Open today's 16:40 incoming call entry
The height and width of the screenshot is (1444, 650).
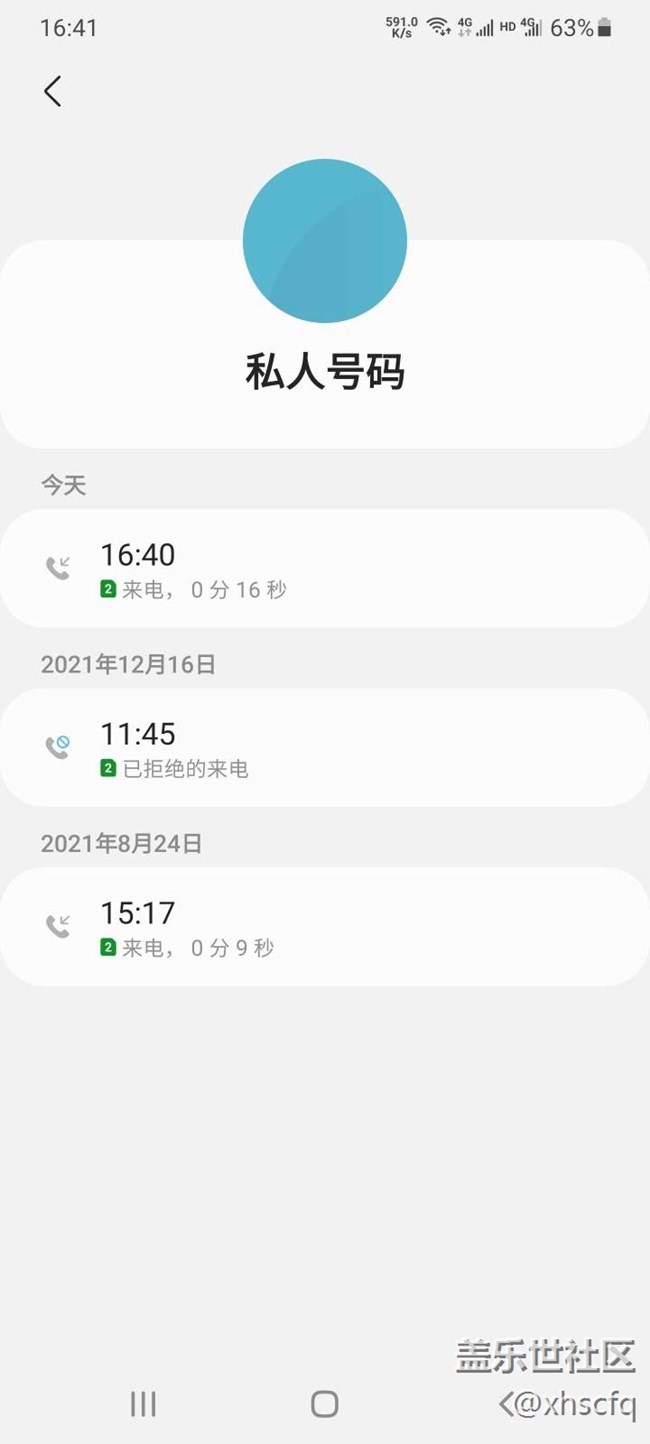[324, 568]
